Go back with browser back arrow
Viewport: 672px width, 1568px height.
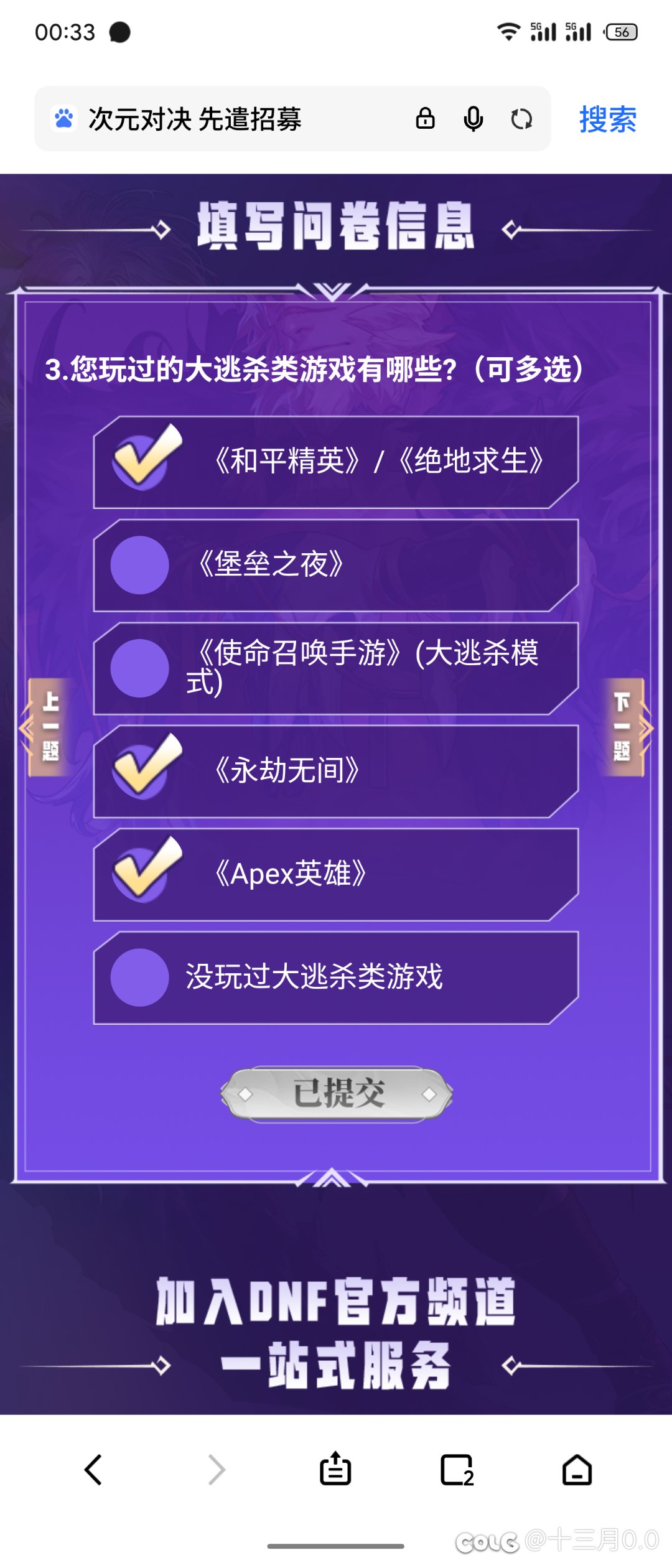[93, 1470]
